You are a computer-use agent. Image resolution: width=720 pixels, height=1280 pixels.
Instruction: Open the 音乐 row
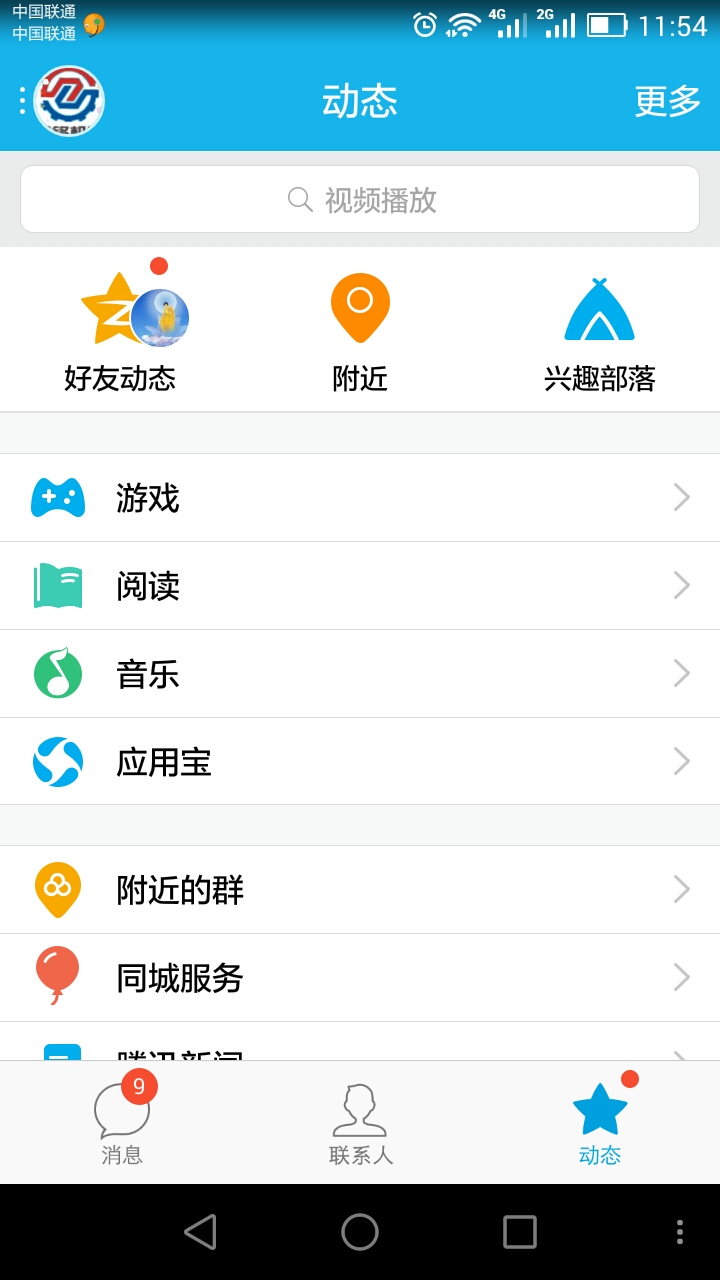coord(360,674)
